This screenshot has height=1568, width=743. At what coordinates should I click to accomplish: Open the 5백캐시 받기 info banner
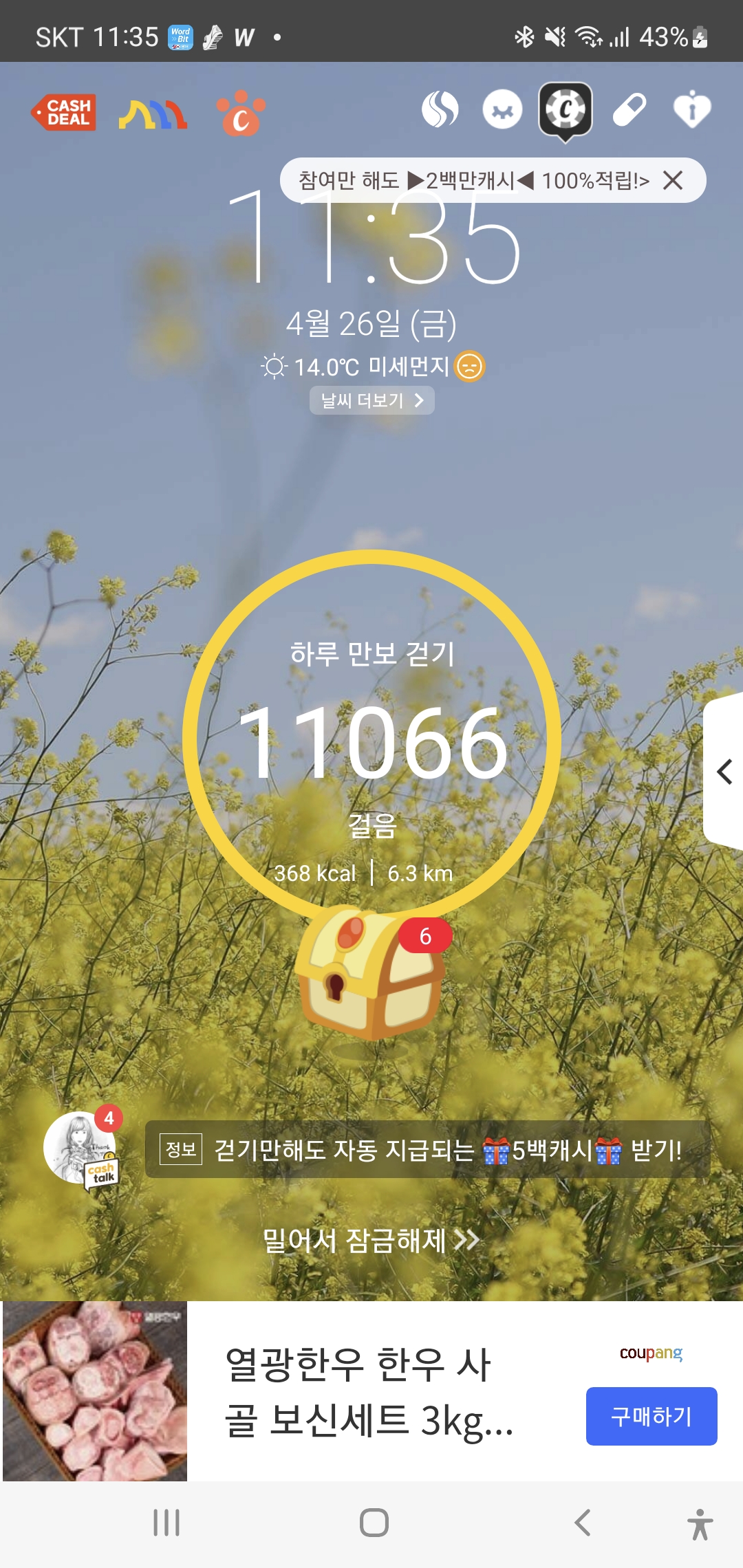coord(427,1150)
